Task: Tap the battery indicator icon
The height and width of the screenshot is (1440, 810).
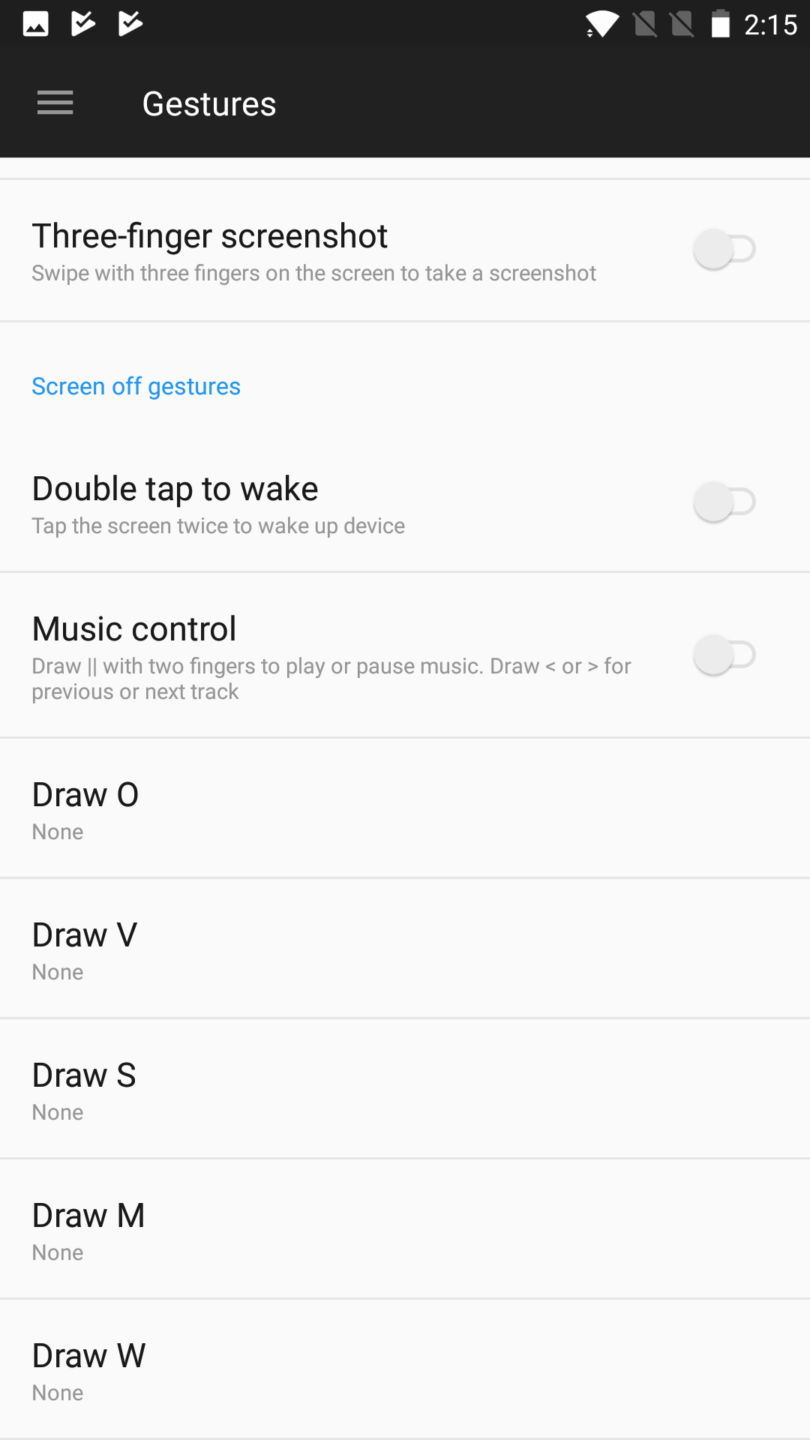Action: pyautogui.click(x=722, y=26)
